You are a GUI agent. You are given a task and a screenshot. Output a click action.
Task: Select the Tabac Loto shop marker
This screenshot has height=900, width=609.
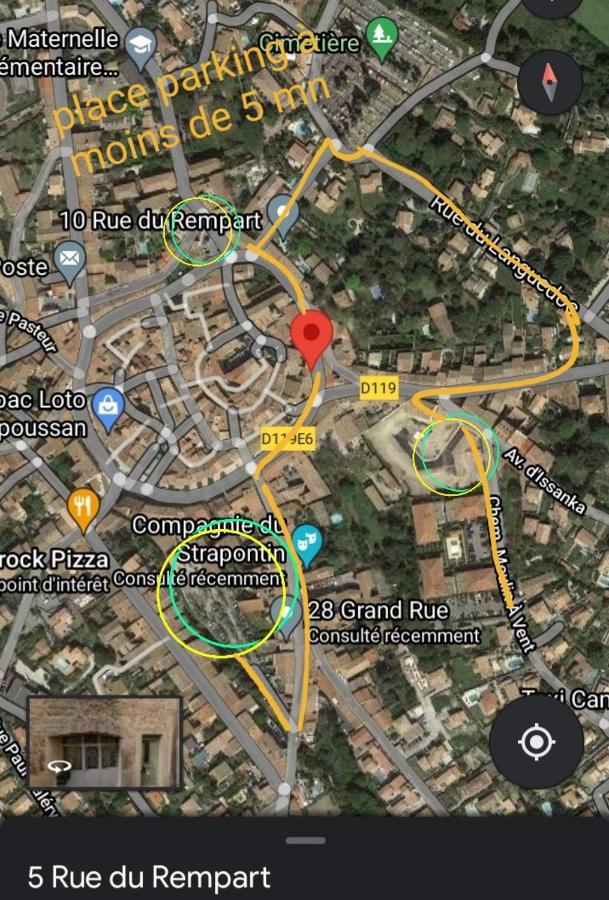(107, 406)
